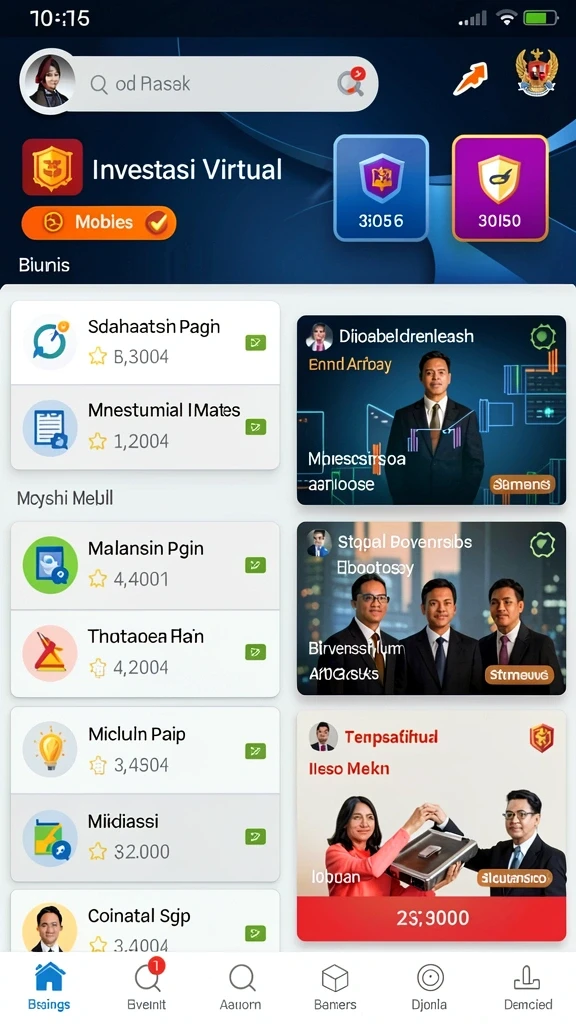Screen dimensions: 576x1024
Task: Switch to the Aaiiorn tab
Action: [241, 987]
